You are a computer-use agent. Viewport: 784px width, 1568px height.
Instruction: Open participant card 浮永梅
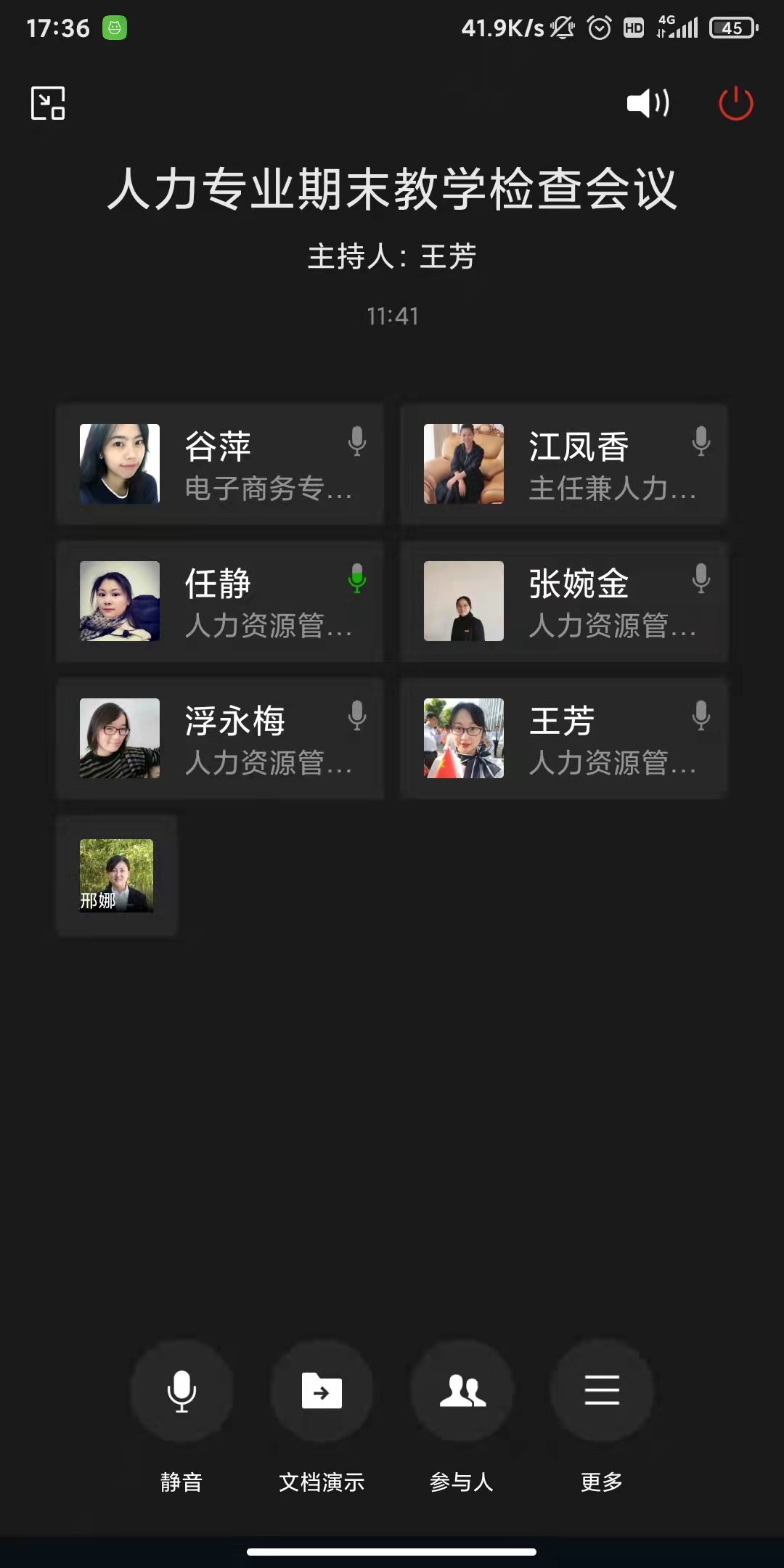pos(220,738)
